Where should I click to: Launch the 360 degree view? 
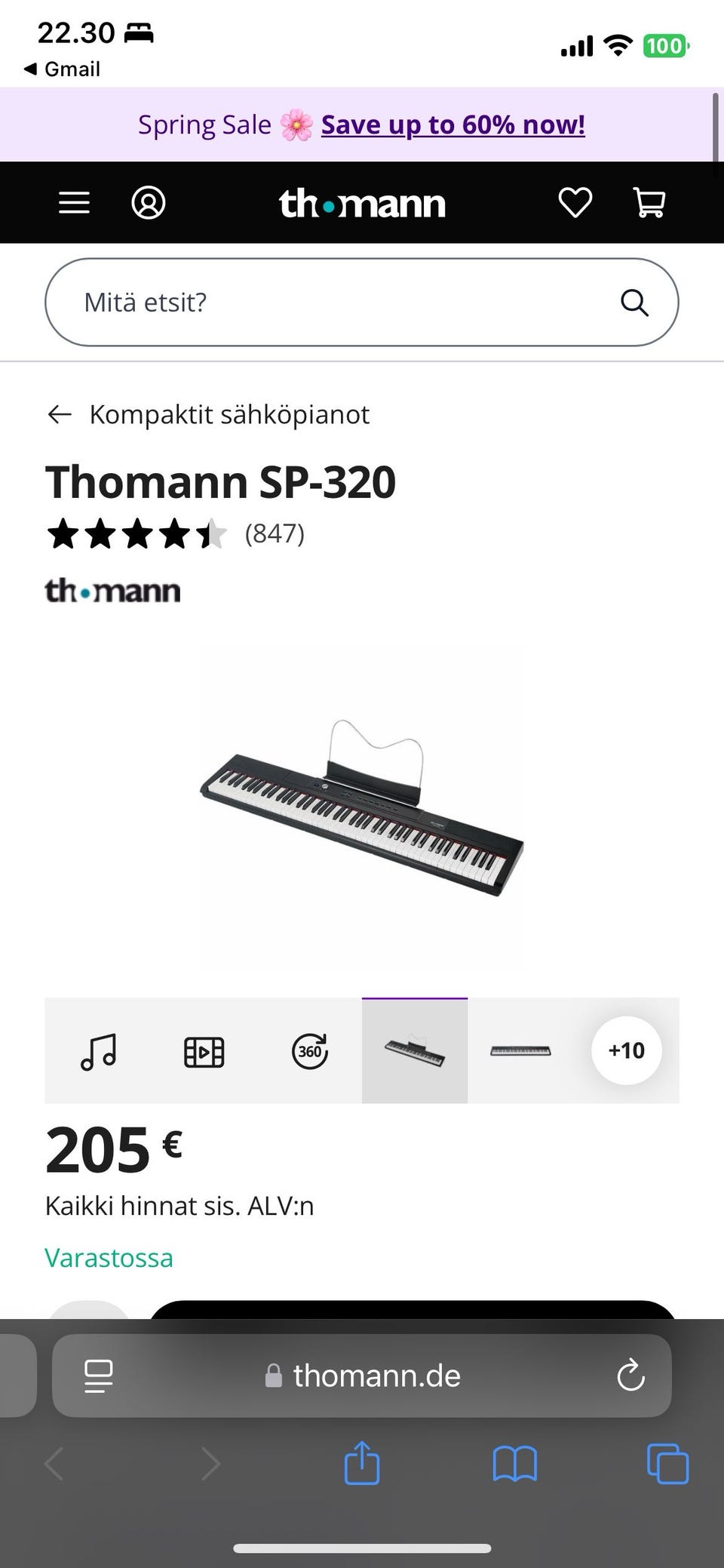tap(309, 1051)
